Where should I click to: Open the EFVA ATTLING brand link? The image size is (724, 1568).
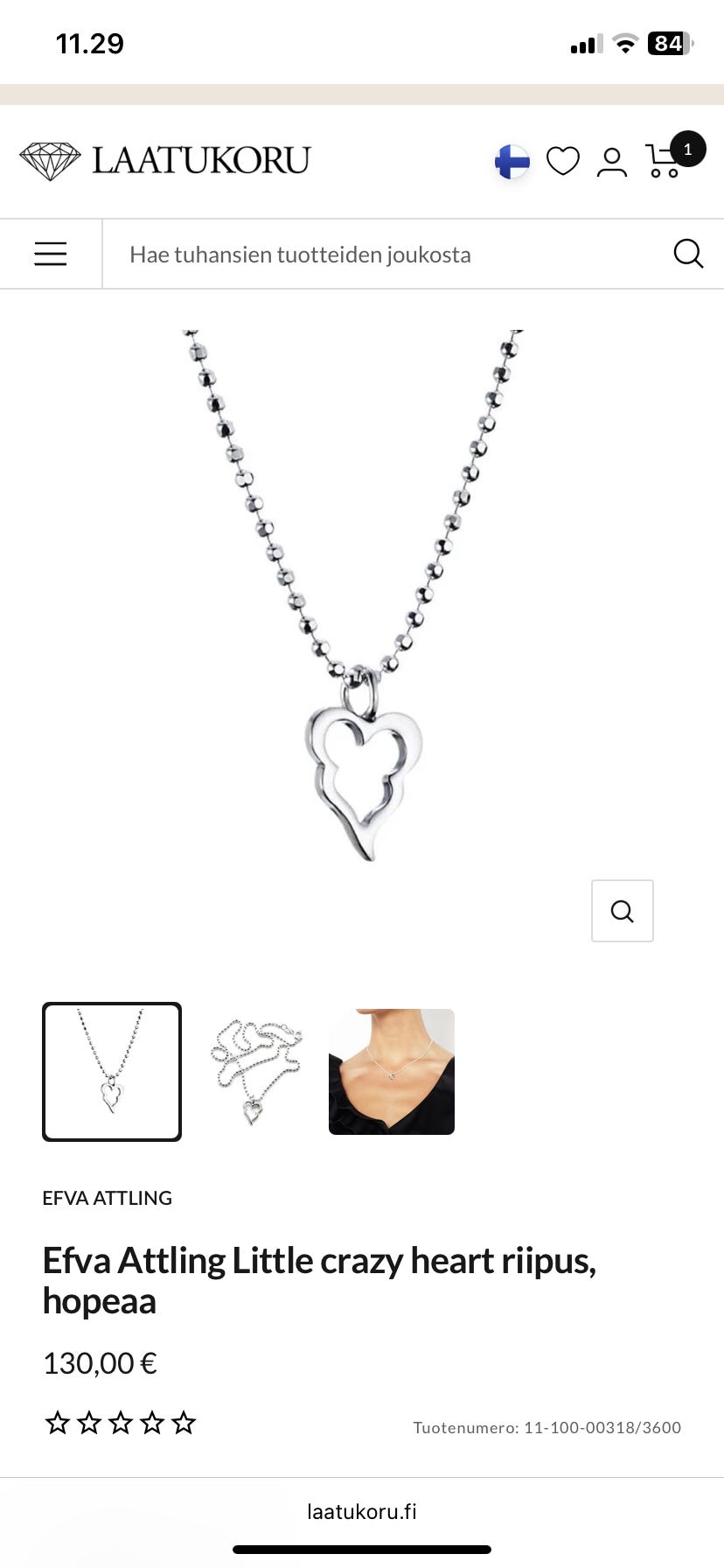108,1198
